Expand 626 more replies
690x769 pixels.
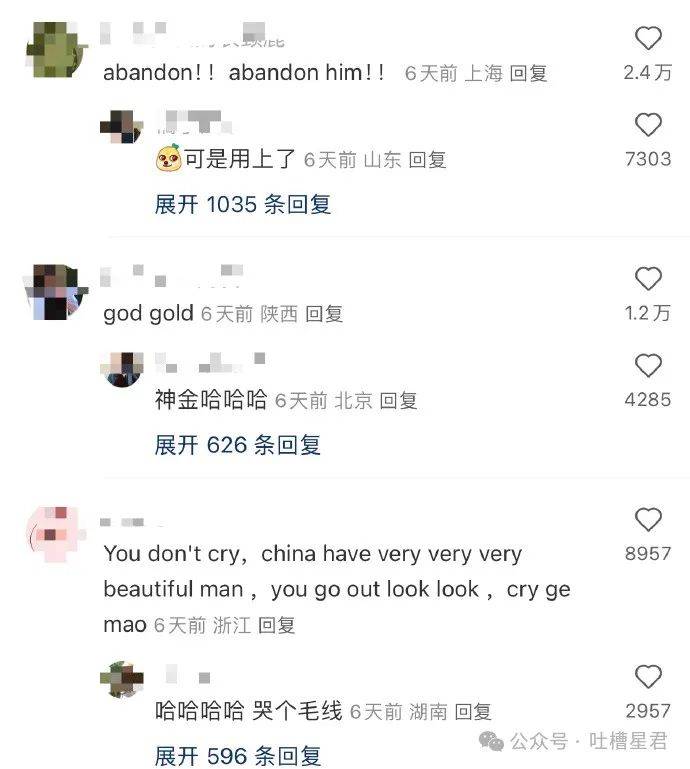(237, 445)
